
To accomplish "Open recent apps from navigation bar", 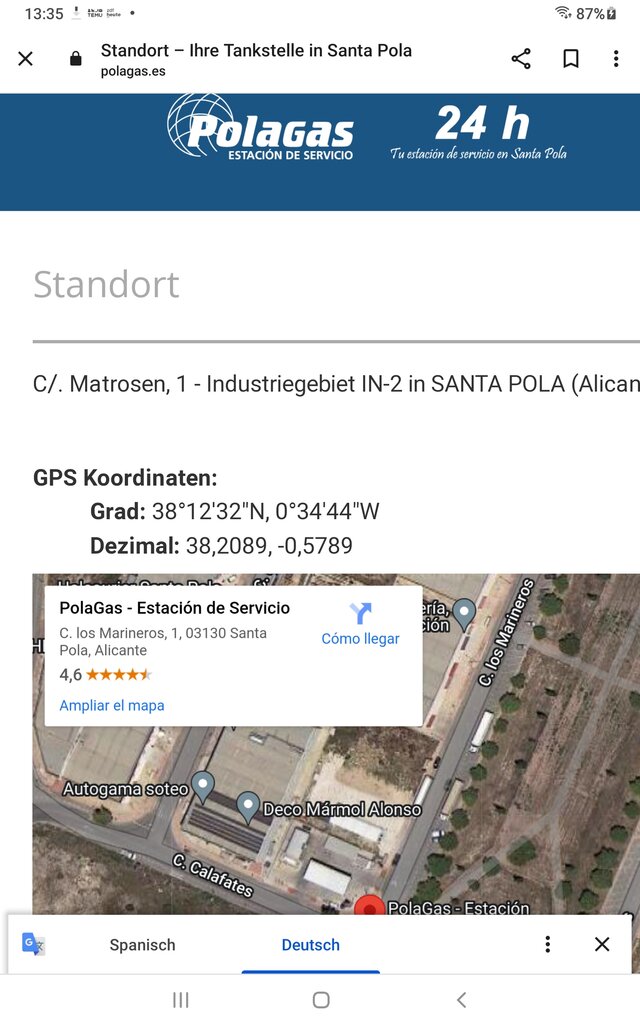I will [x=181, y=1000].
